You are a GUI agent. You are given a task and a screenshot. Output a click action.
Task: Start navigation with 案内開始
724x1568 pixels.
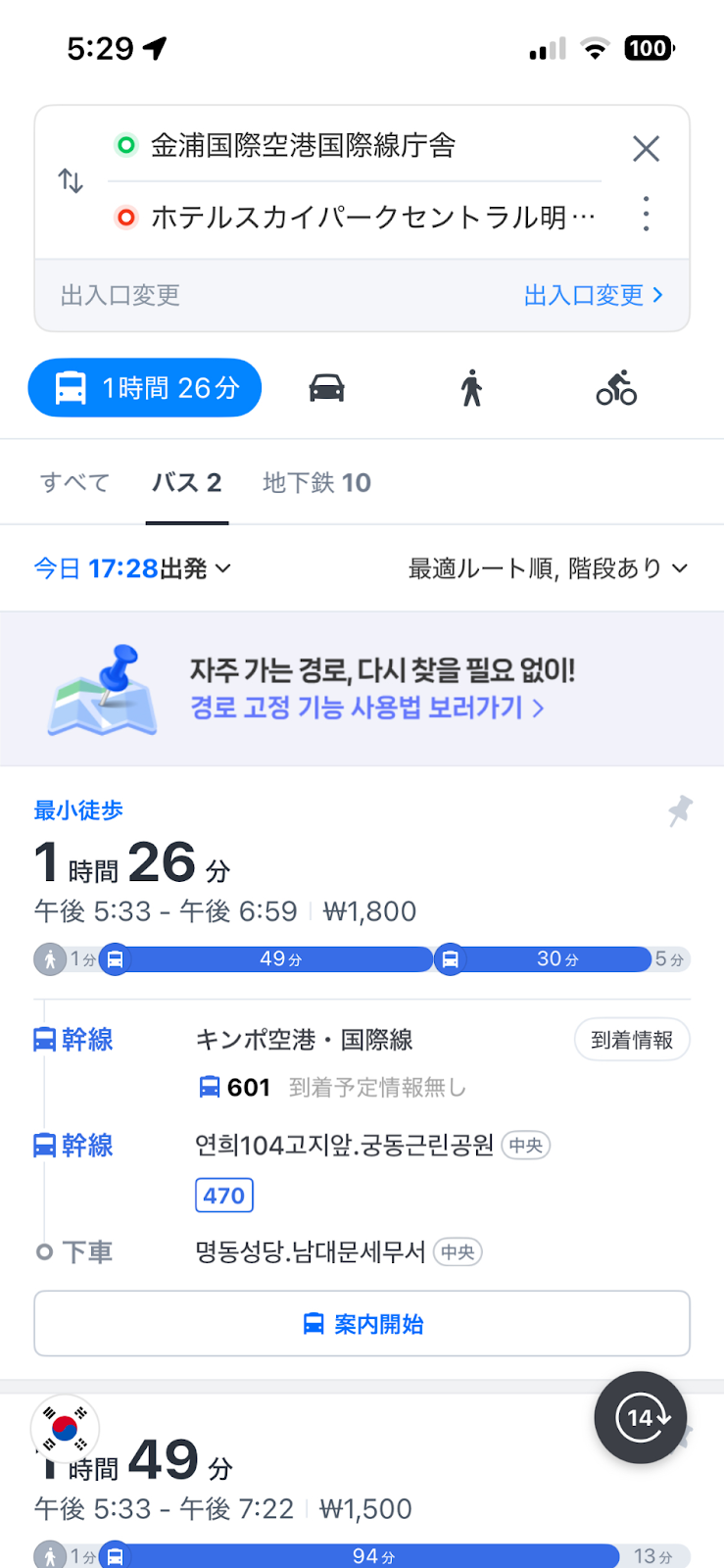click(x=362, y=1323)
